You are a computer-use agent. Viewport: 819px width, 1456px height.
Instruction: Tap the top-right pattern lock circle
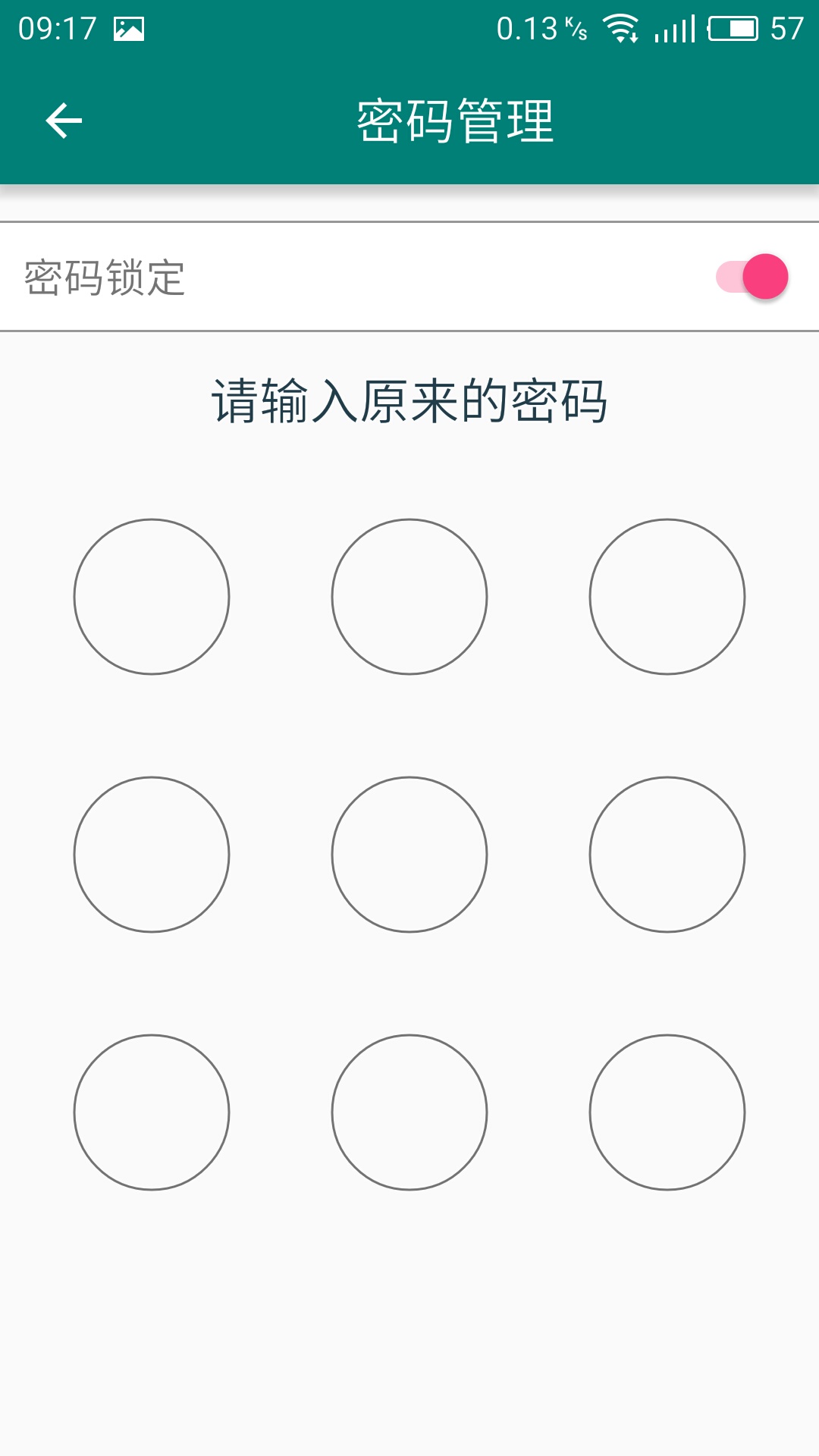(x=667, y=597)
